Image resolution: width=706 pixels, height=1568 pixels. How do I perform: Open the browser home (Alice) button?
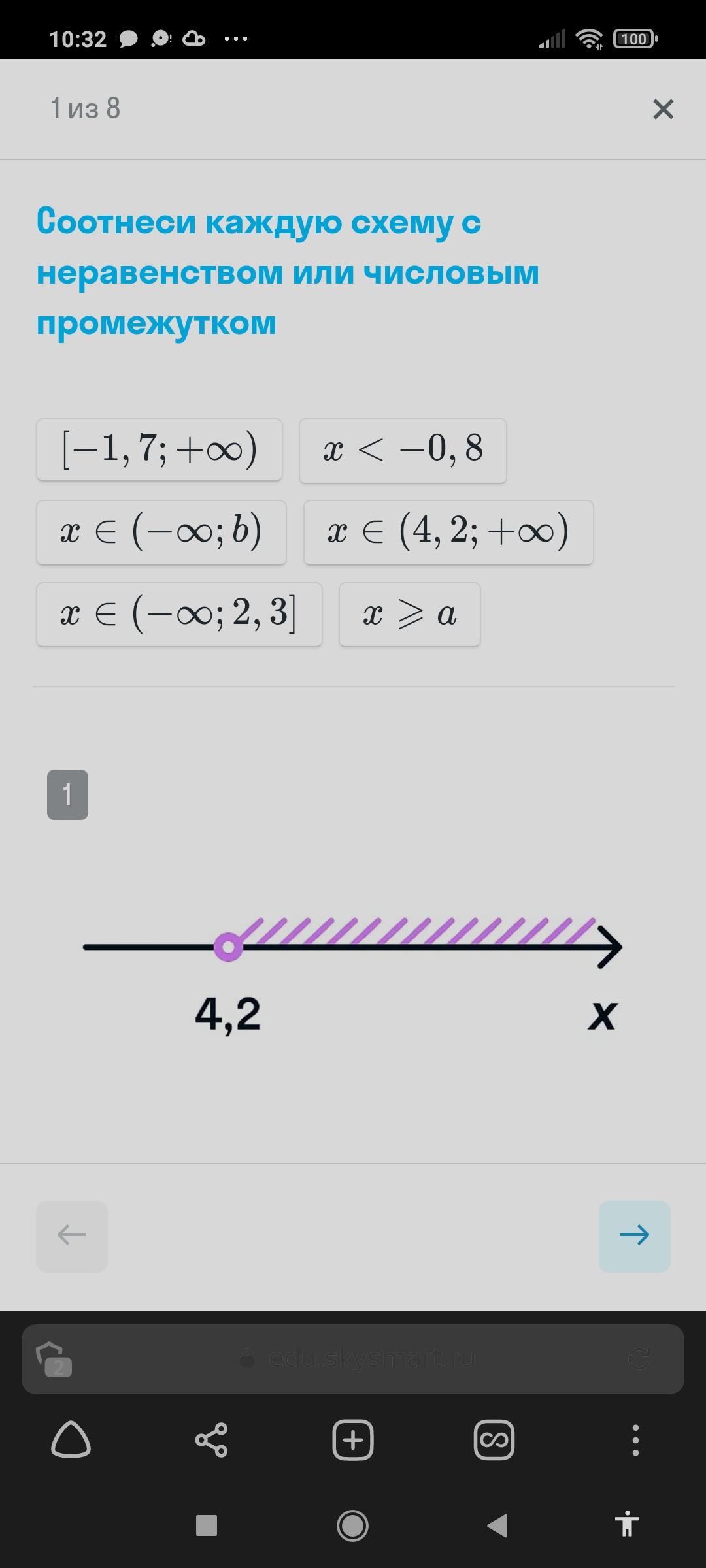tap(71, 1439)
